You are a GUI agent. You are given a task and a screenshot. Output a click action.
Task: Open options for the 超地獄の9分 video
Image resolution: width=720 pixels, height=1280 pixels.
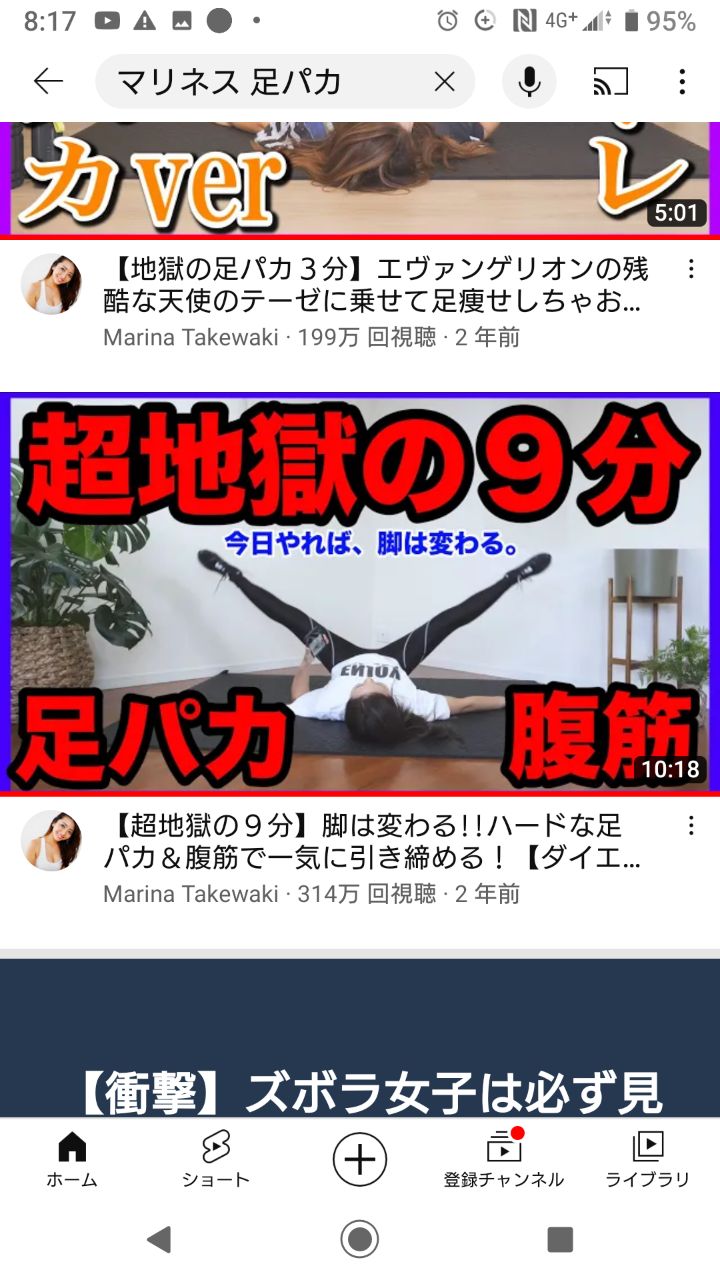coord(690,826)
